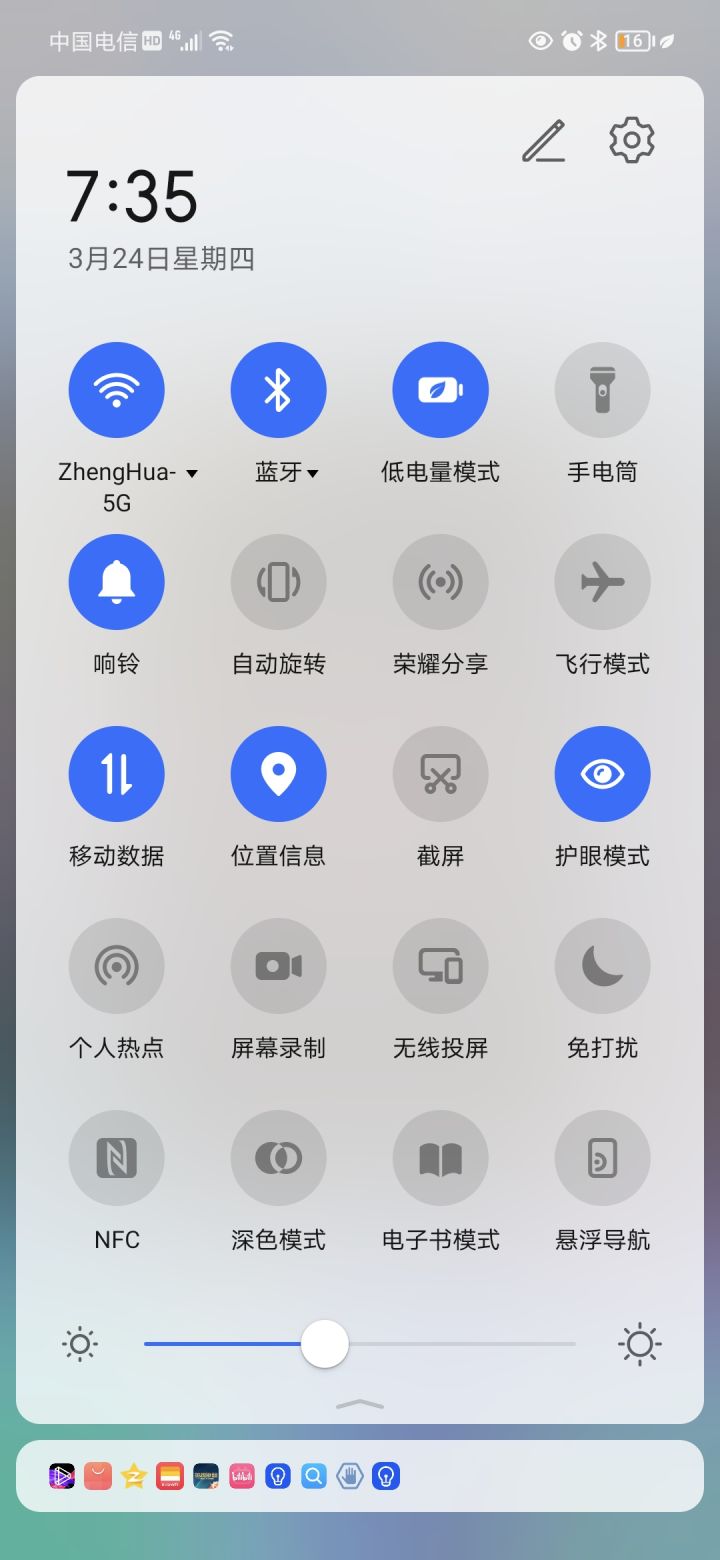Turn on the flashlight (手电筒)
The height and width of the screenshot is (1560, 720).
(x=602, y=390)
